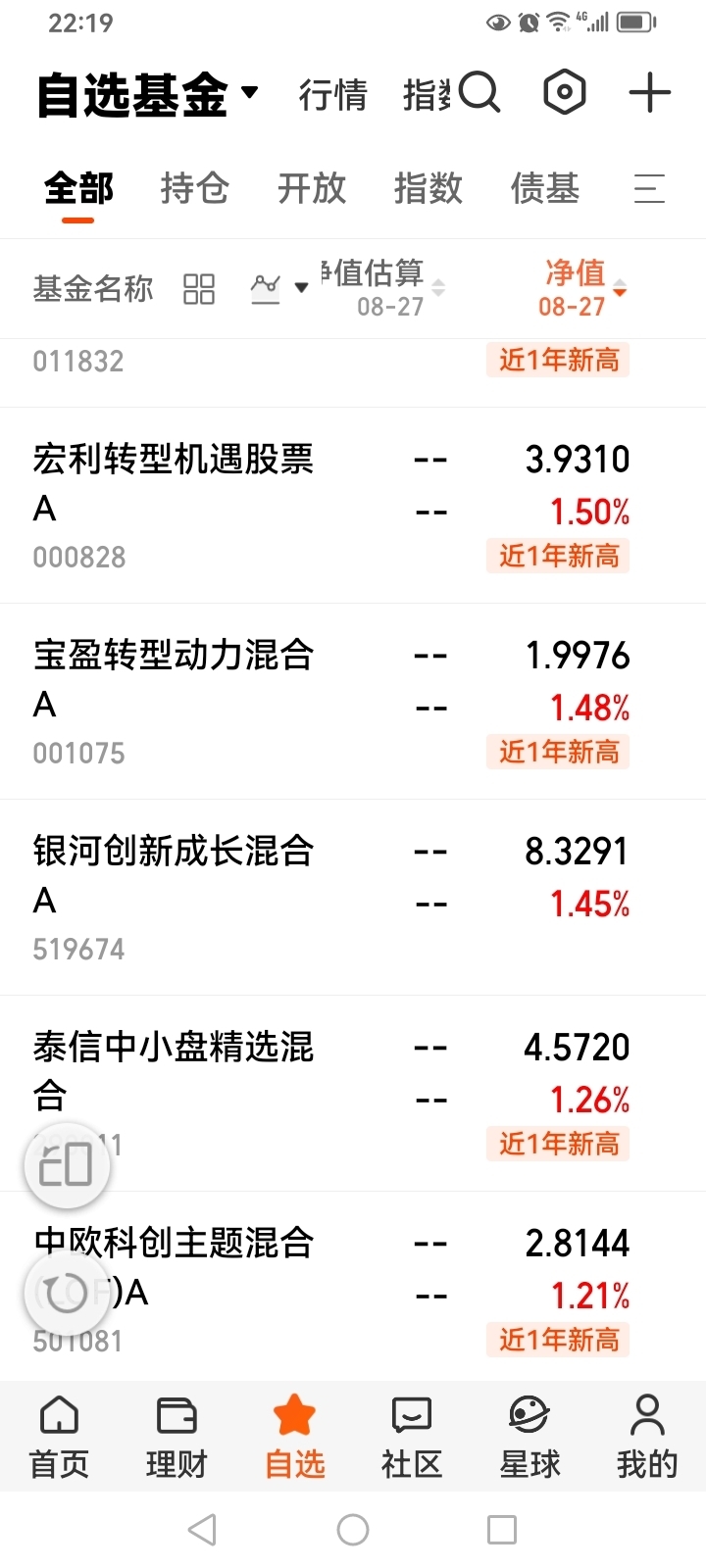Go to the 我的 bottom tab
The height and width of the screenshot is (1568, 706).
[647, 1438]
